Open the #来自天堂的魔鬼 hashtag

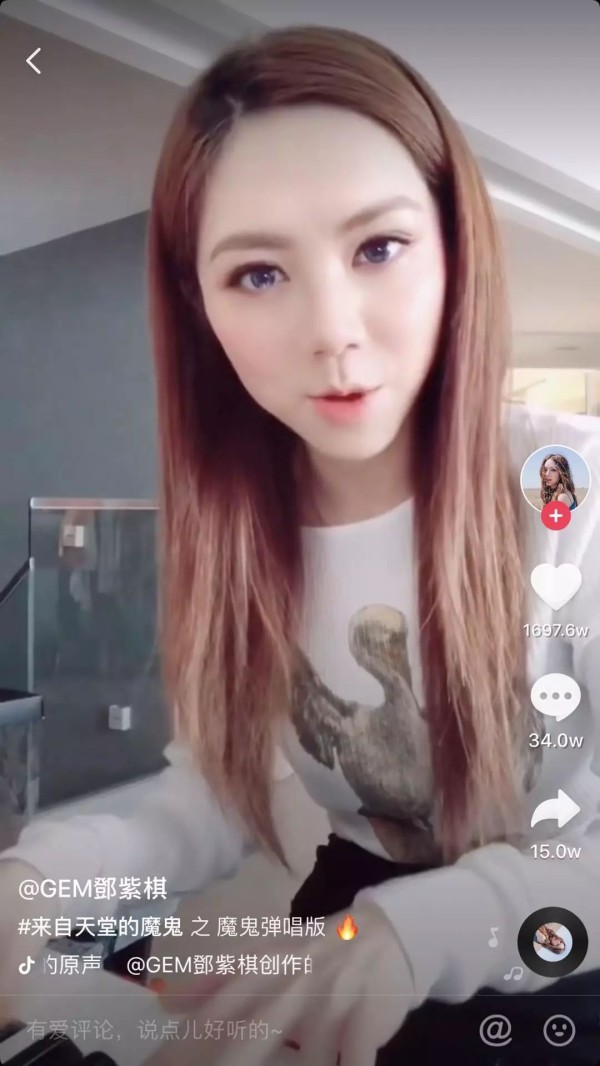101,927
